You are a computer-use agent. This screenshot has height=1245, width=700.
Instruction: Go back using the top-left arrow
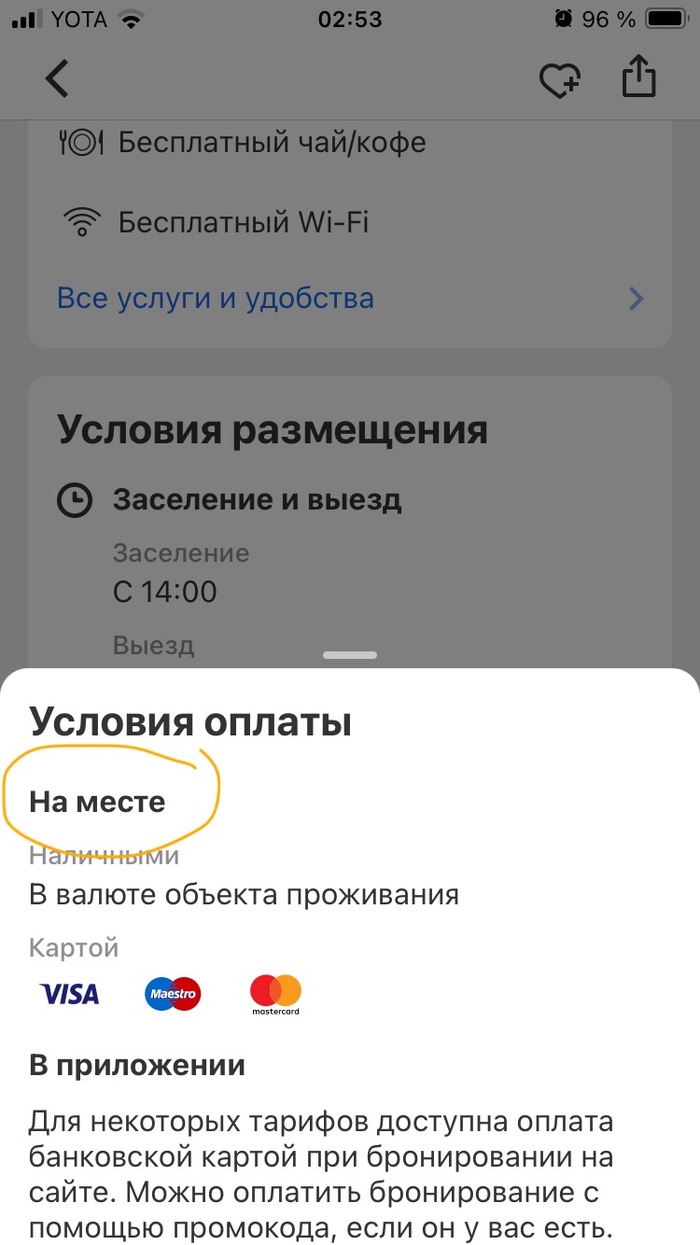pos(57,78)
